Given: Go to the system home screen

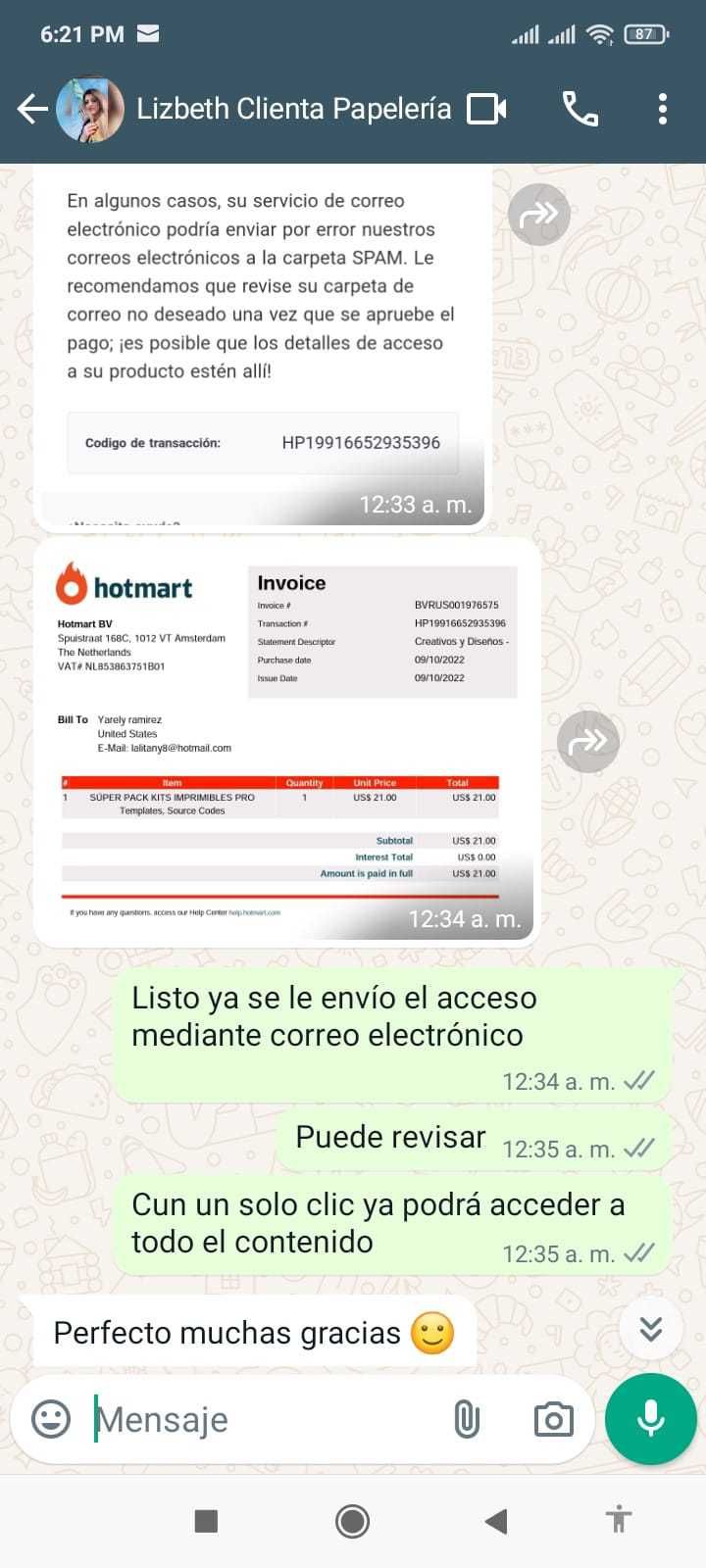Looking at the screenshot, I should (x=352, y=1521).
